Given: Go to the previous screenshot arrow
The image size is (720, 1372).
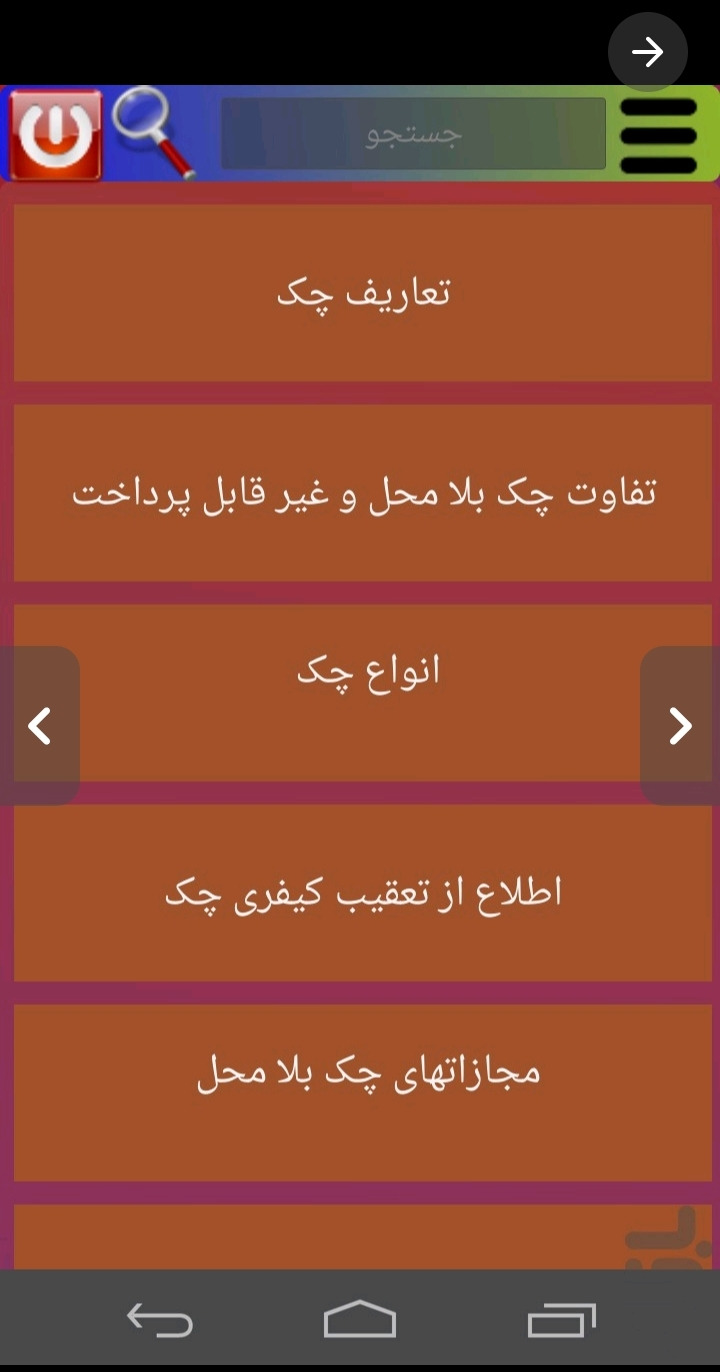Looking at the screenshot, I should 40,726.
